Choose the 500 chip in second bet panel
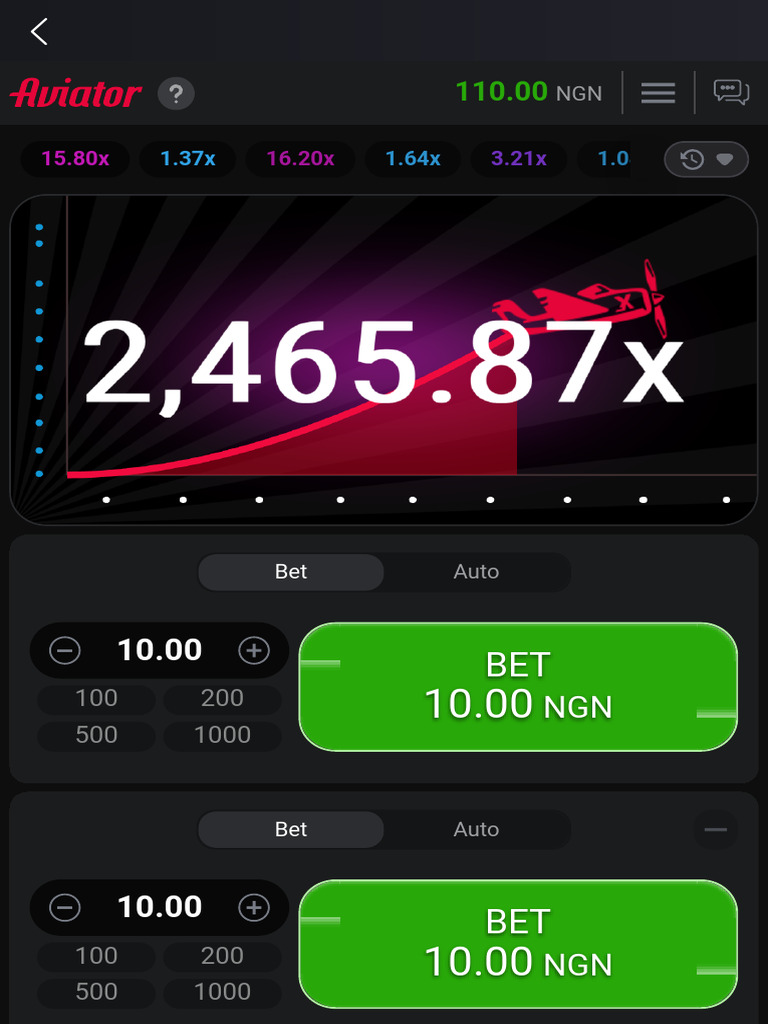 (x=96, y=992)
